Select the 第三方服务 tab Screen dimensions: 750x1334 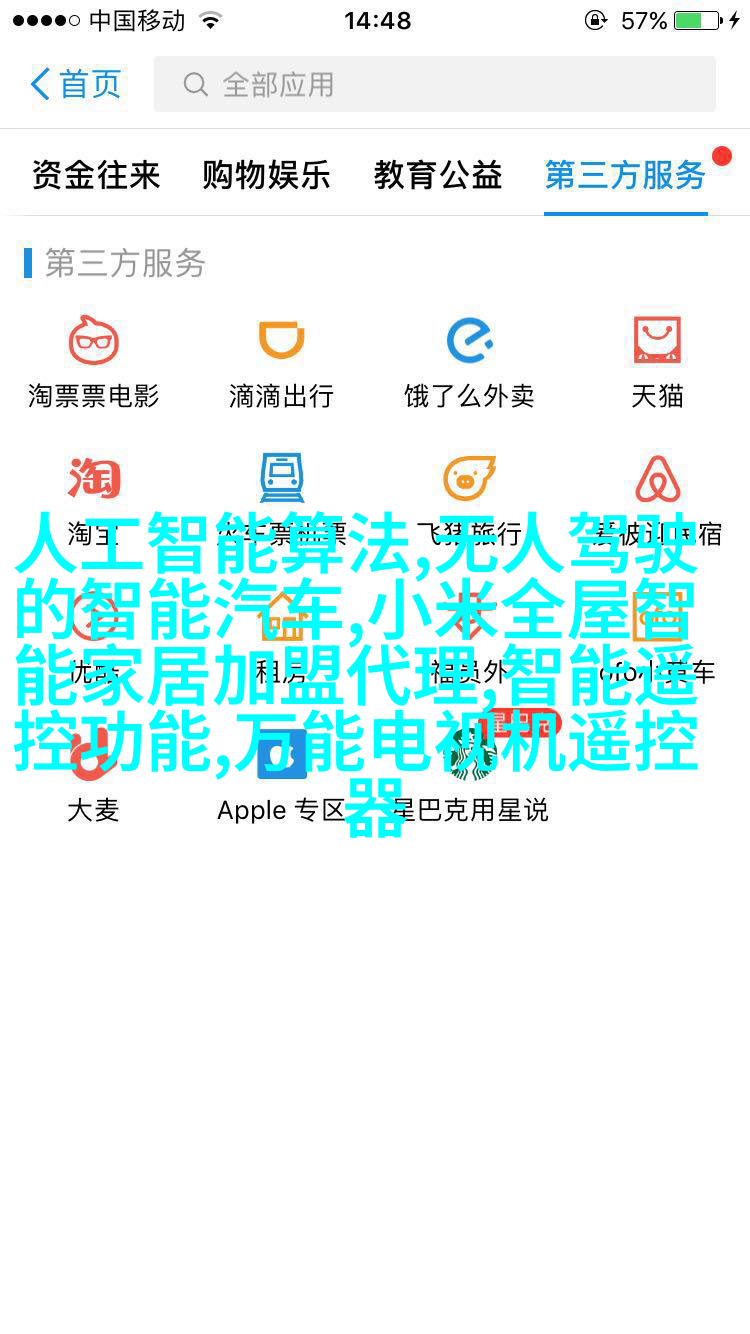click(x=625, y=175)
